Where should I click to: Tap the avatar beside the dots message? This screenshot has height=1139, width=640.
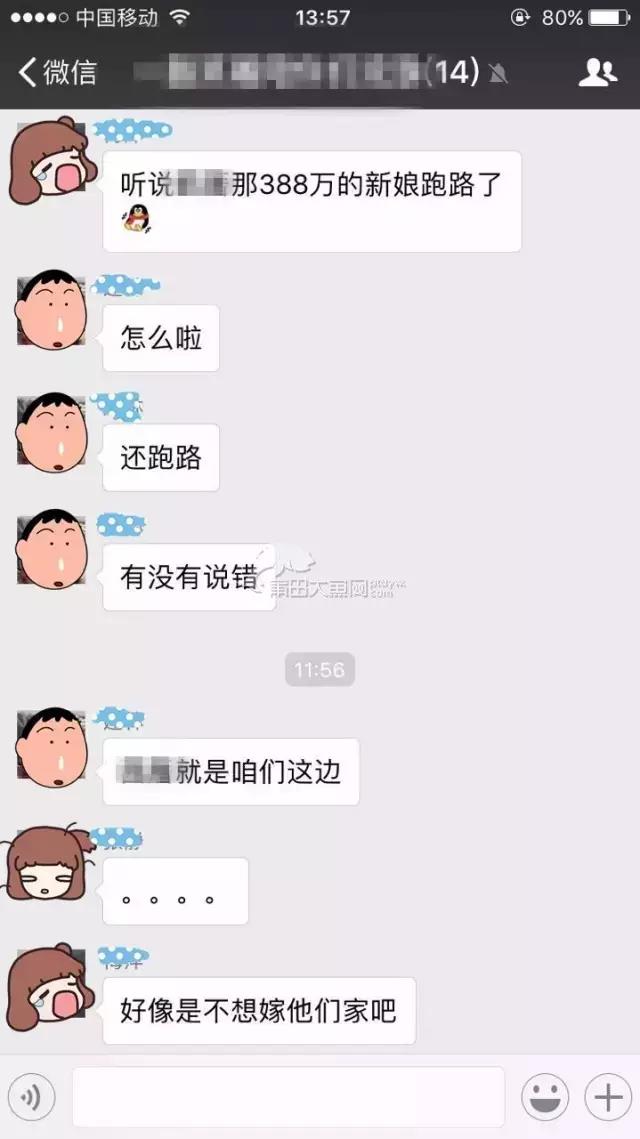[50, 863]
